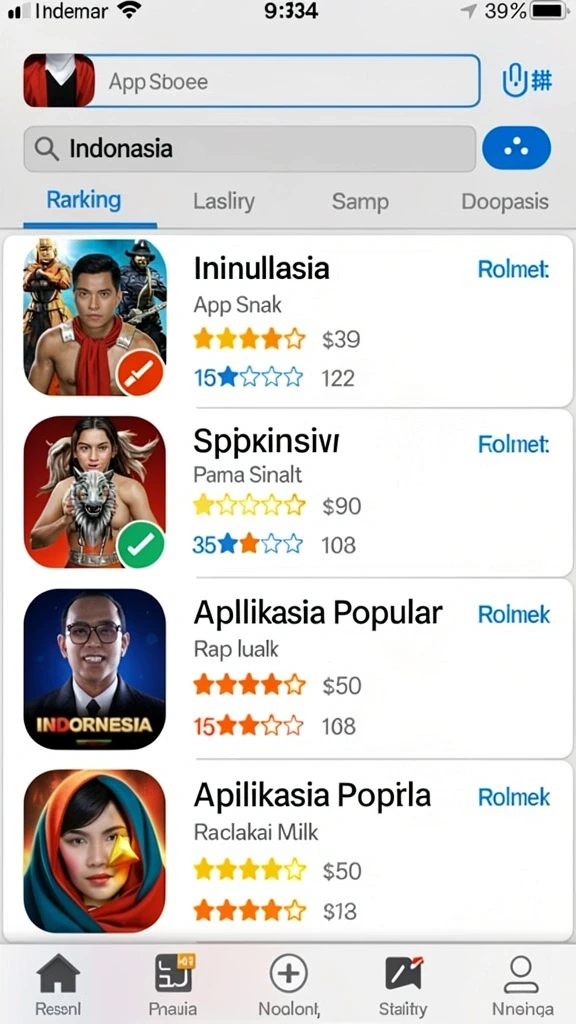Switch to the Rarking tab

(x=84, y=200)
